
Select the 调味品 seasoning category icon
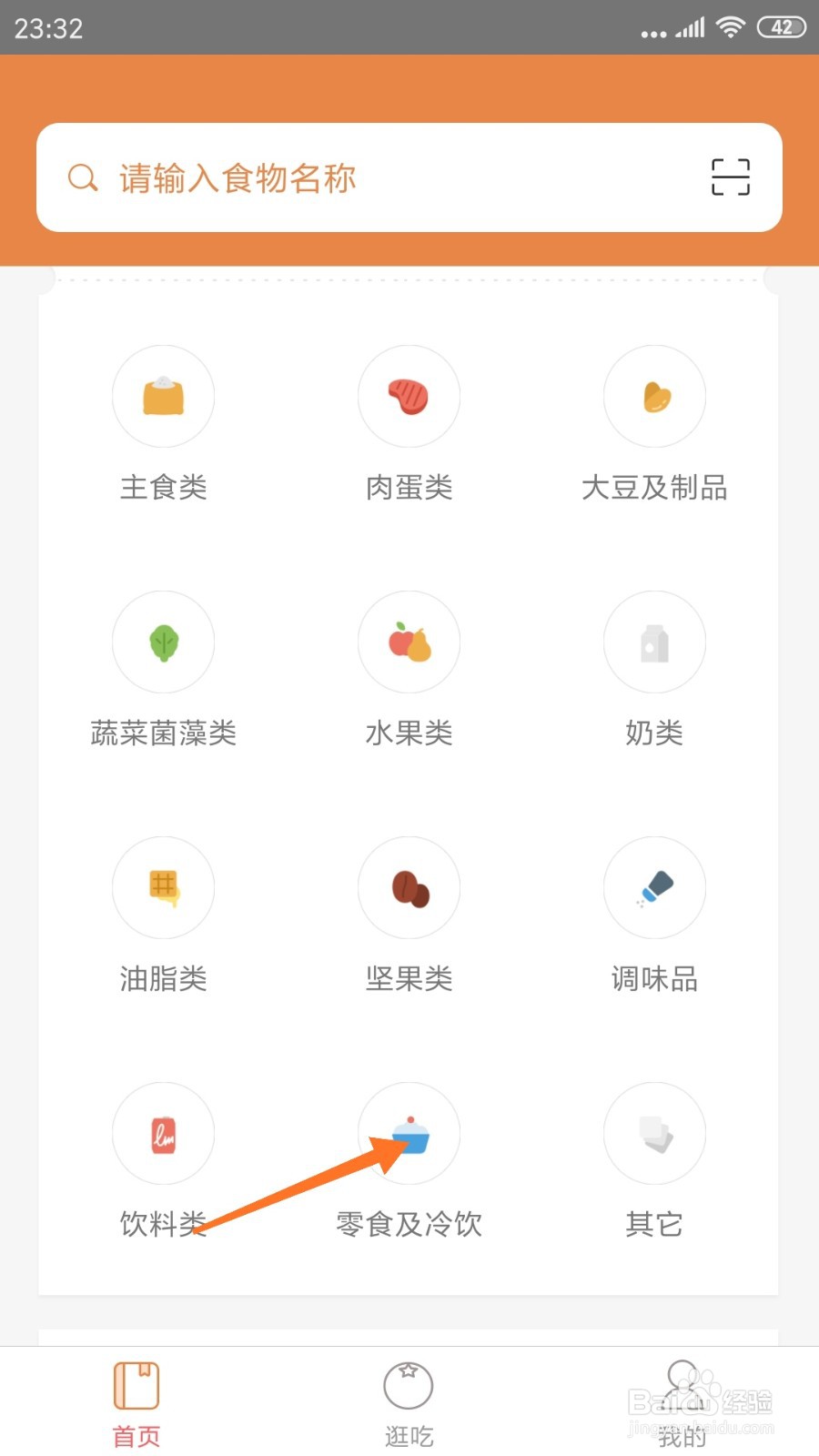654,887
